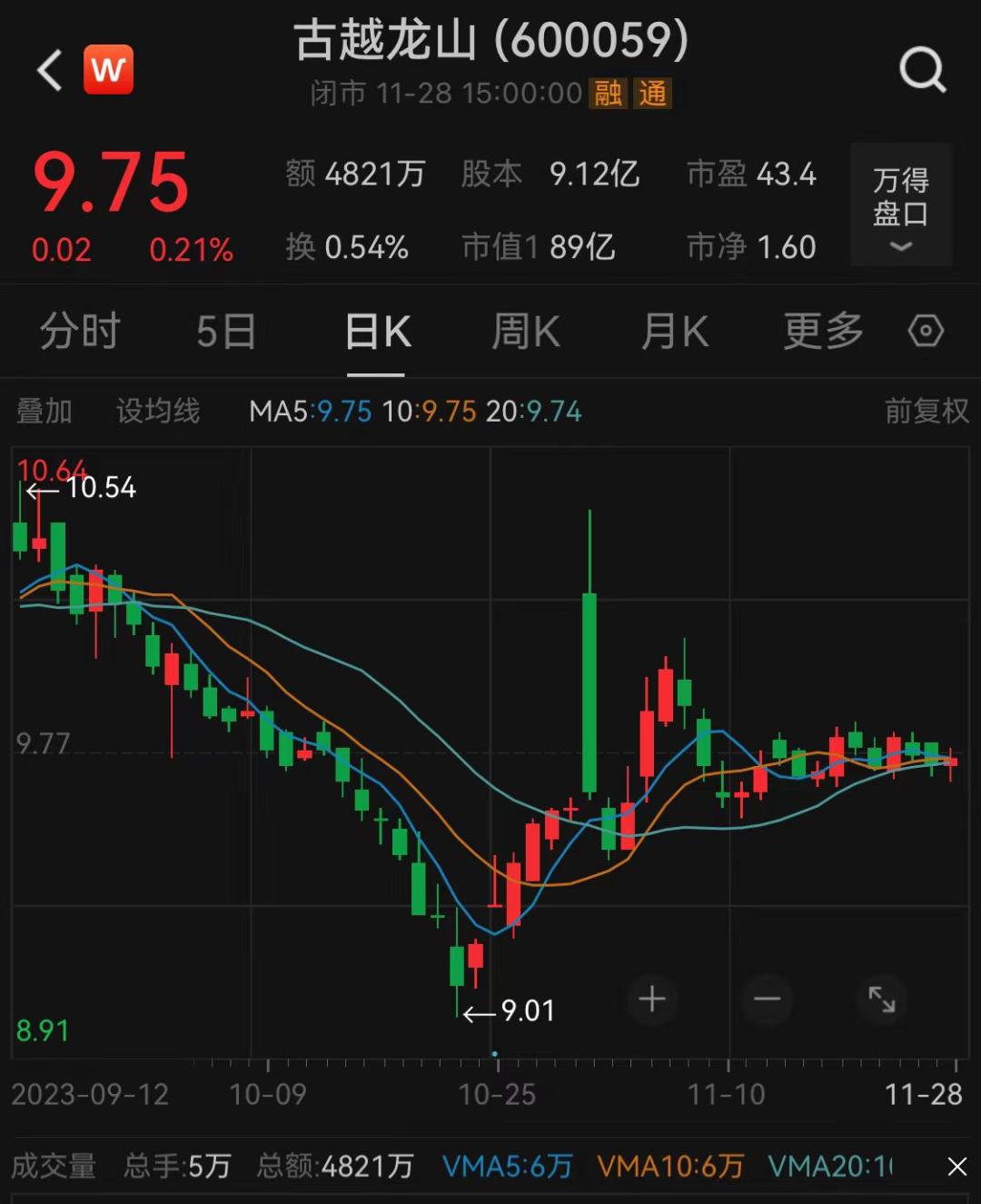This screenshot has width=981, height=1204.
Task: Open the search magnifier icon
Action: [922, 70]
